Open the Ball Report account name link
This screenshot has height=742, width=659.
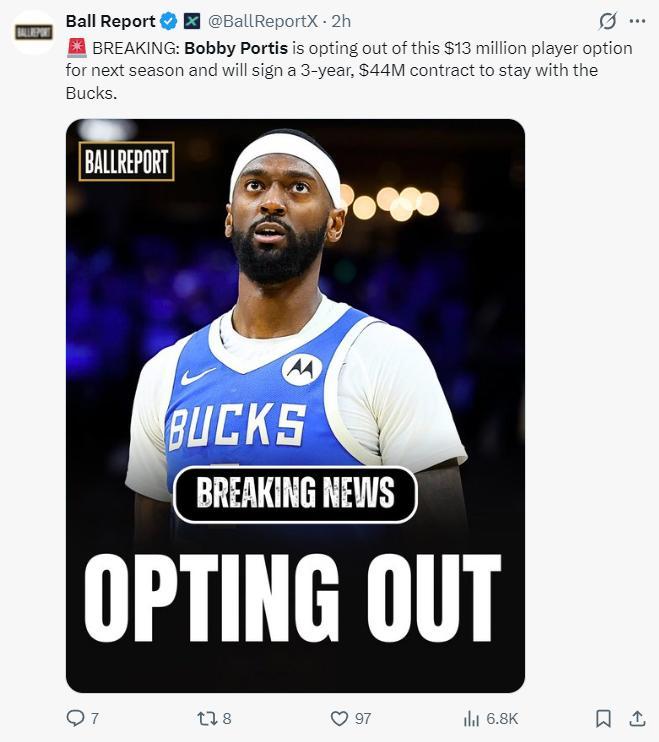(110, 21)
